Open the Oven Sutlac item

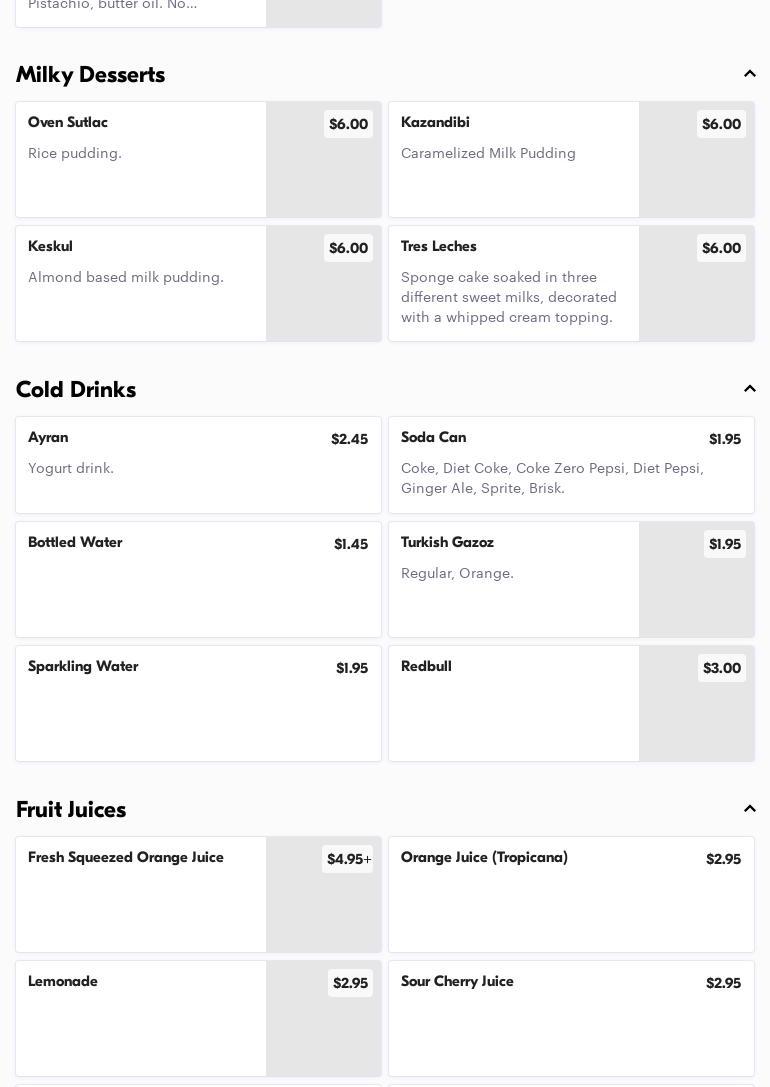click(x=198, y=160)
